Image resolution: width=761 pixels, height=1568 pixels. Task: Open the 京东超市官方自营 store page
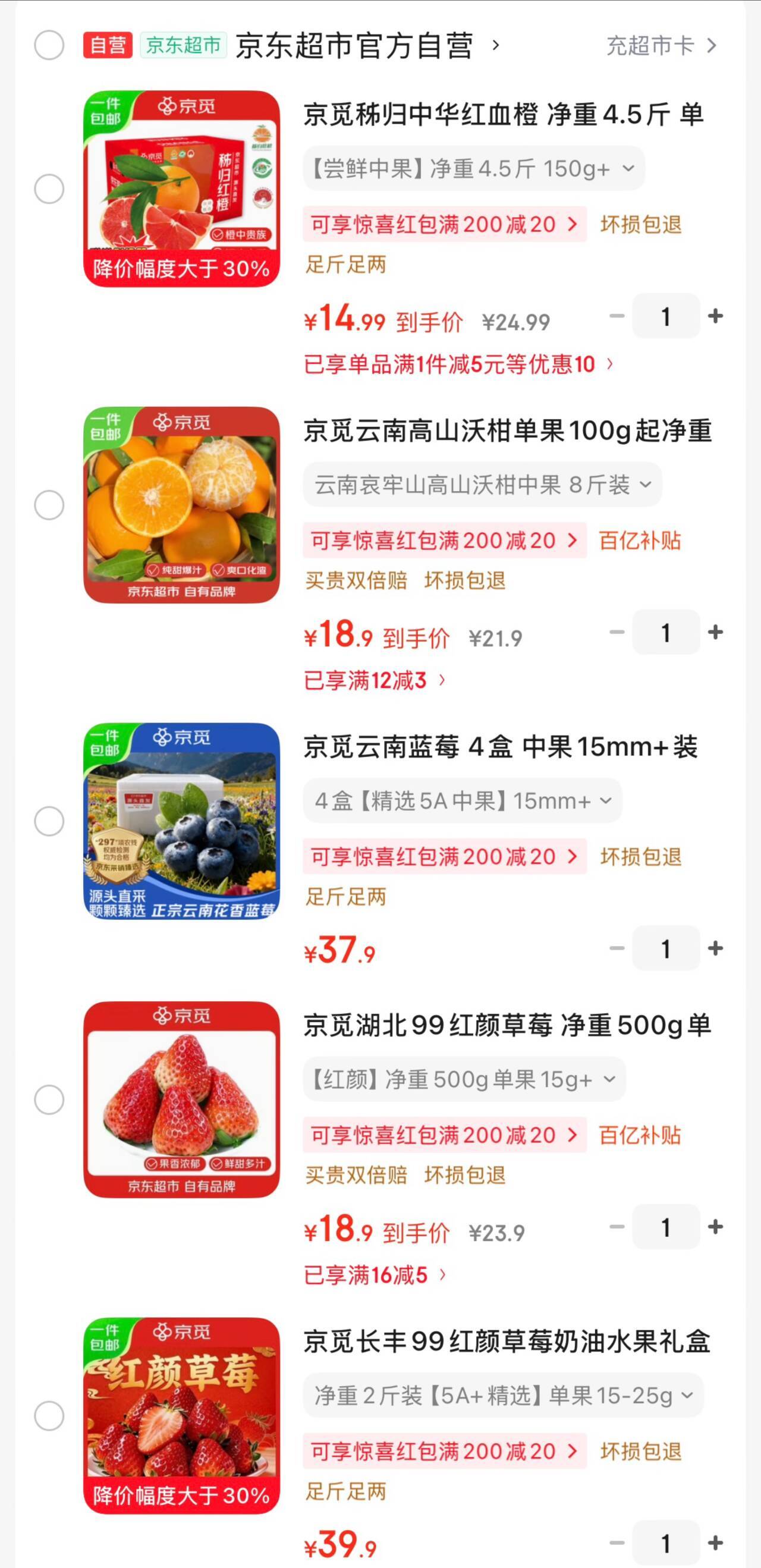point(365,46)
